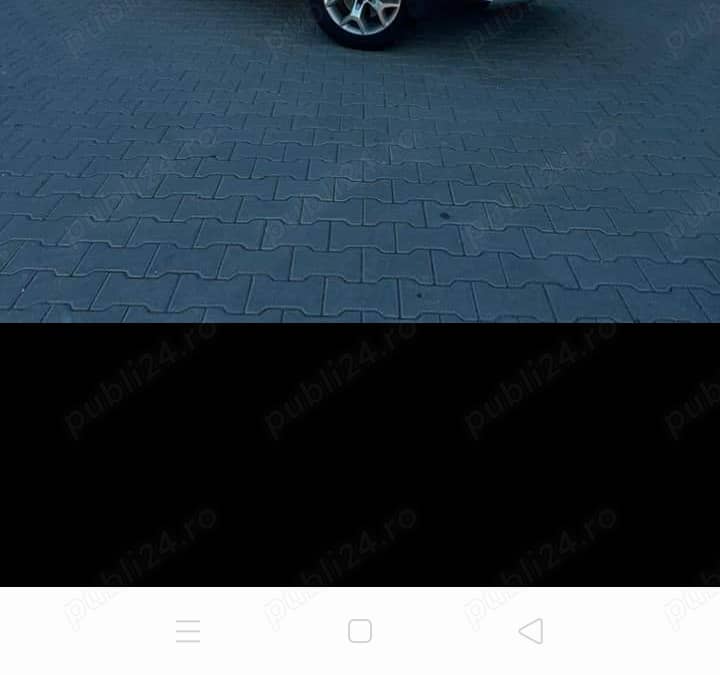The height and width of the screenshot is (675, 720).
Task: Open the menu button in navigation bar
Action: (x=188, y=631)
